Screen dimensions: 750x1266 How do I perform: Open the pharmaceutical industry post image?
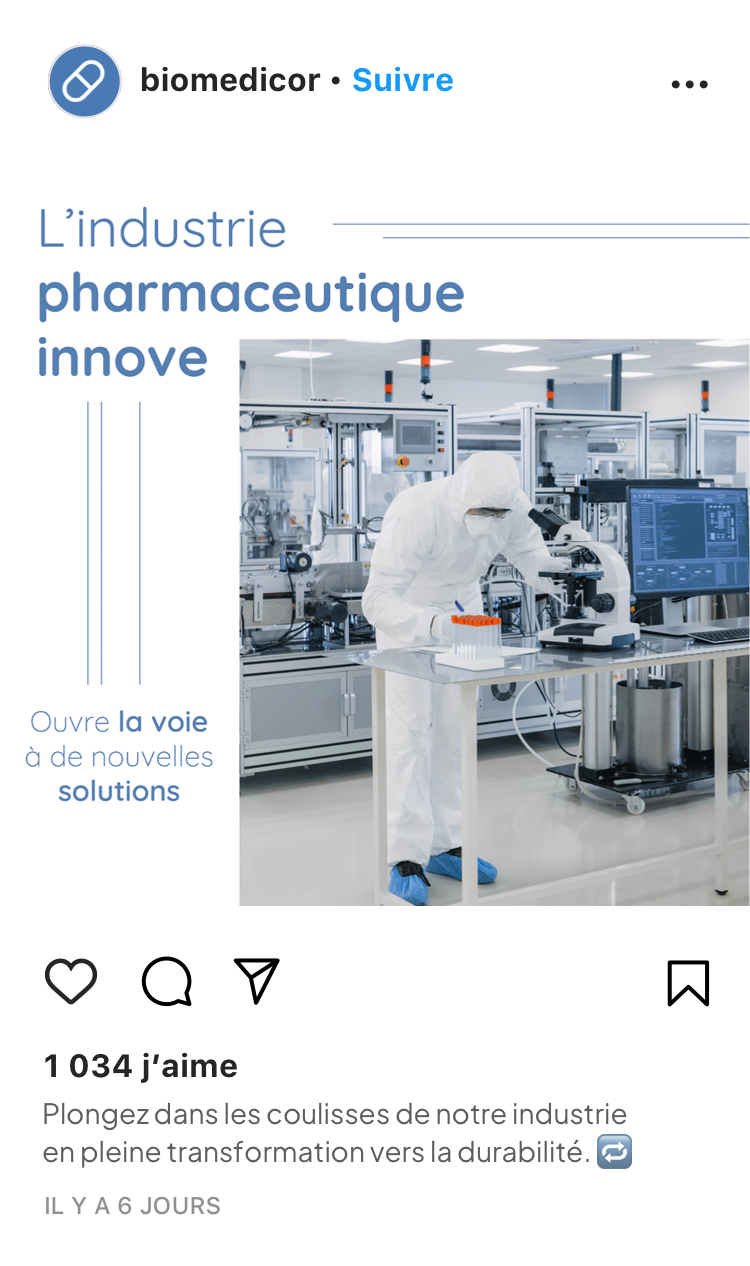[494, 622]
